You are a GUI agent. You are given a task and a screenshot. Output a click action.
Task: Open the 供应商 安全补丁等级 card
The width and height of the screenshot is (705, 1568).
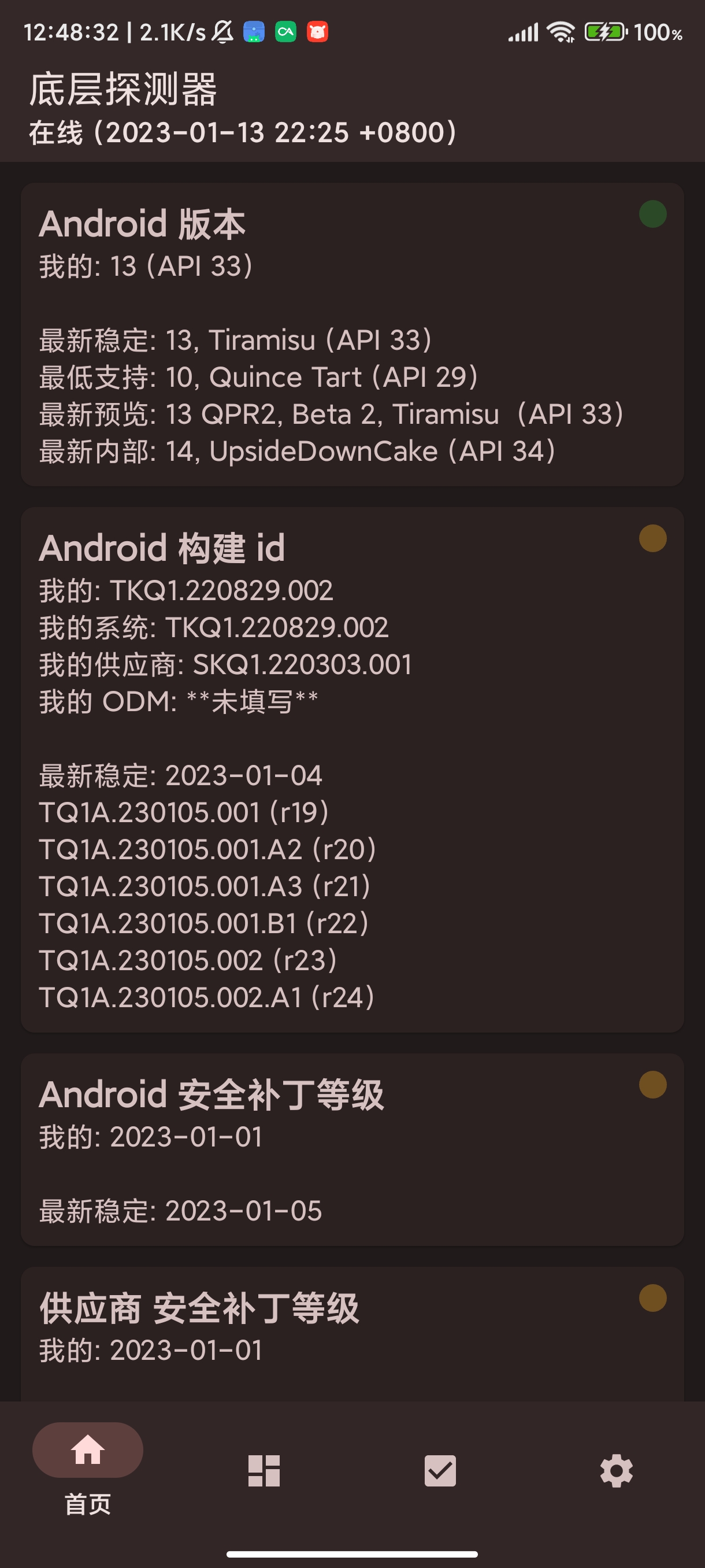click(351, 1333)
